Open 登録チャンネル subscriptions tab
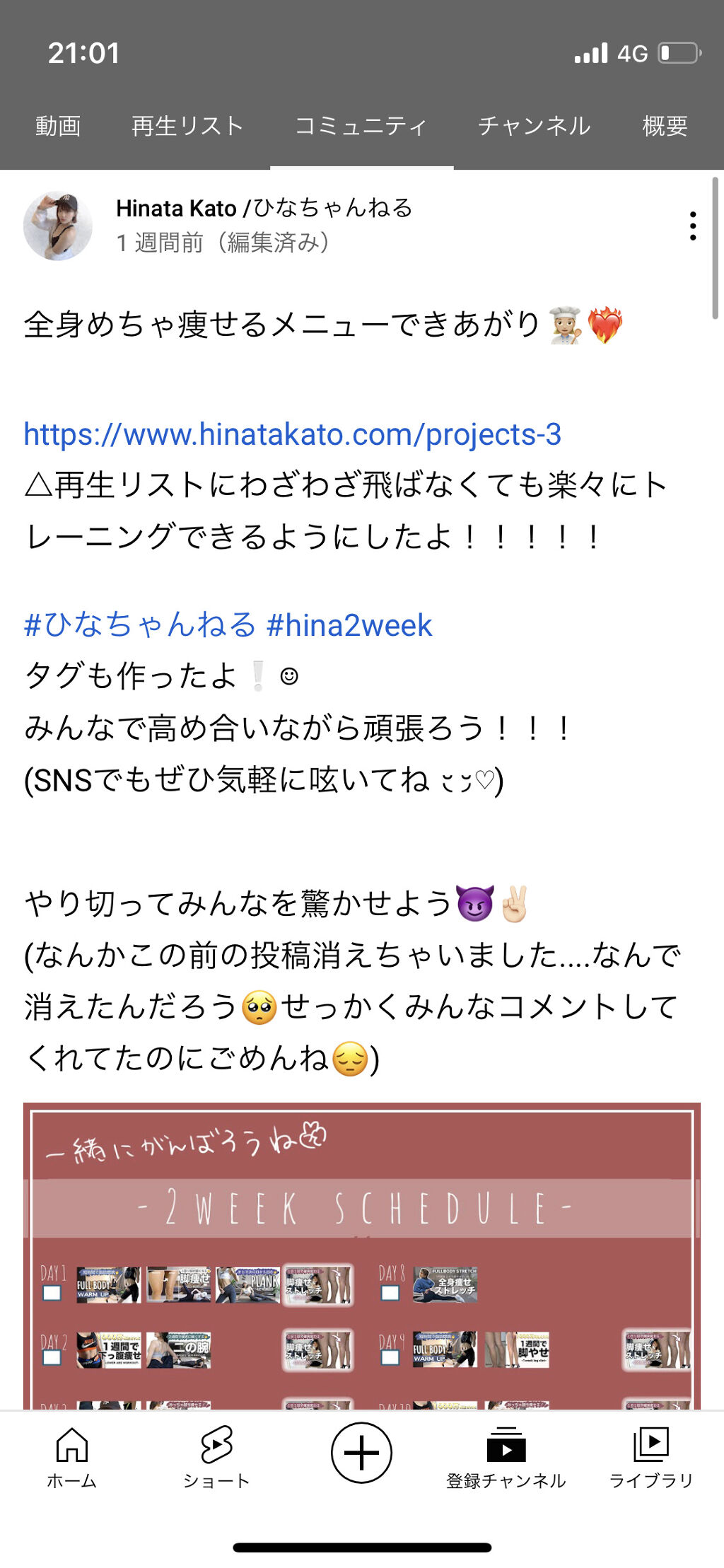The image size is (724, 1568). click(x=506, y=1457)
